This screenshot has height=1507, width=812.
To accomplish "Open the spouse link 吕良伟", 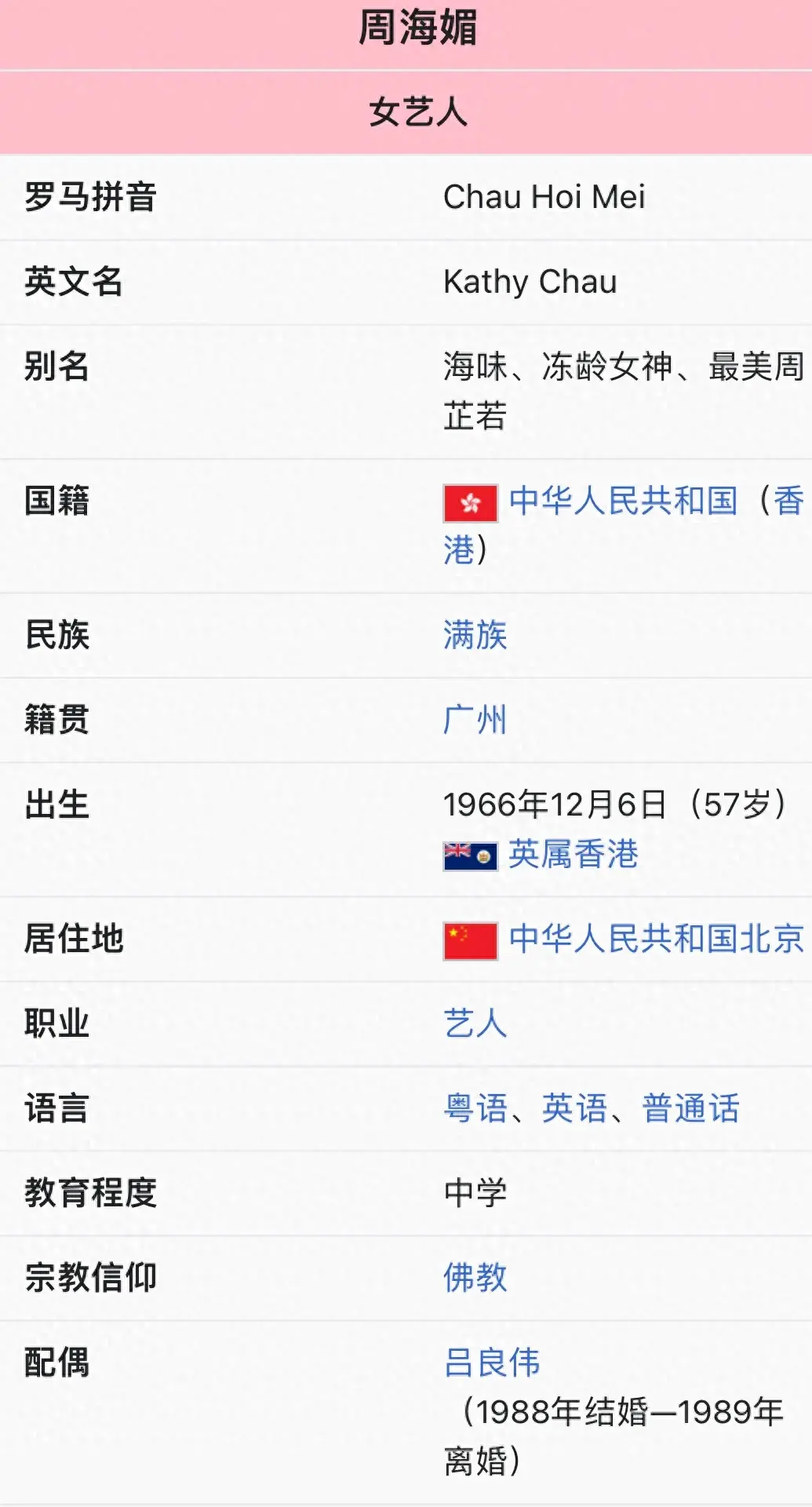I will pyautogui.click(x=492, y=1363).
